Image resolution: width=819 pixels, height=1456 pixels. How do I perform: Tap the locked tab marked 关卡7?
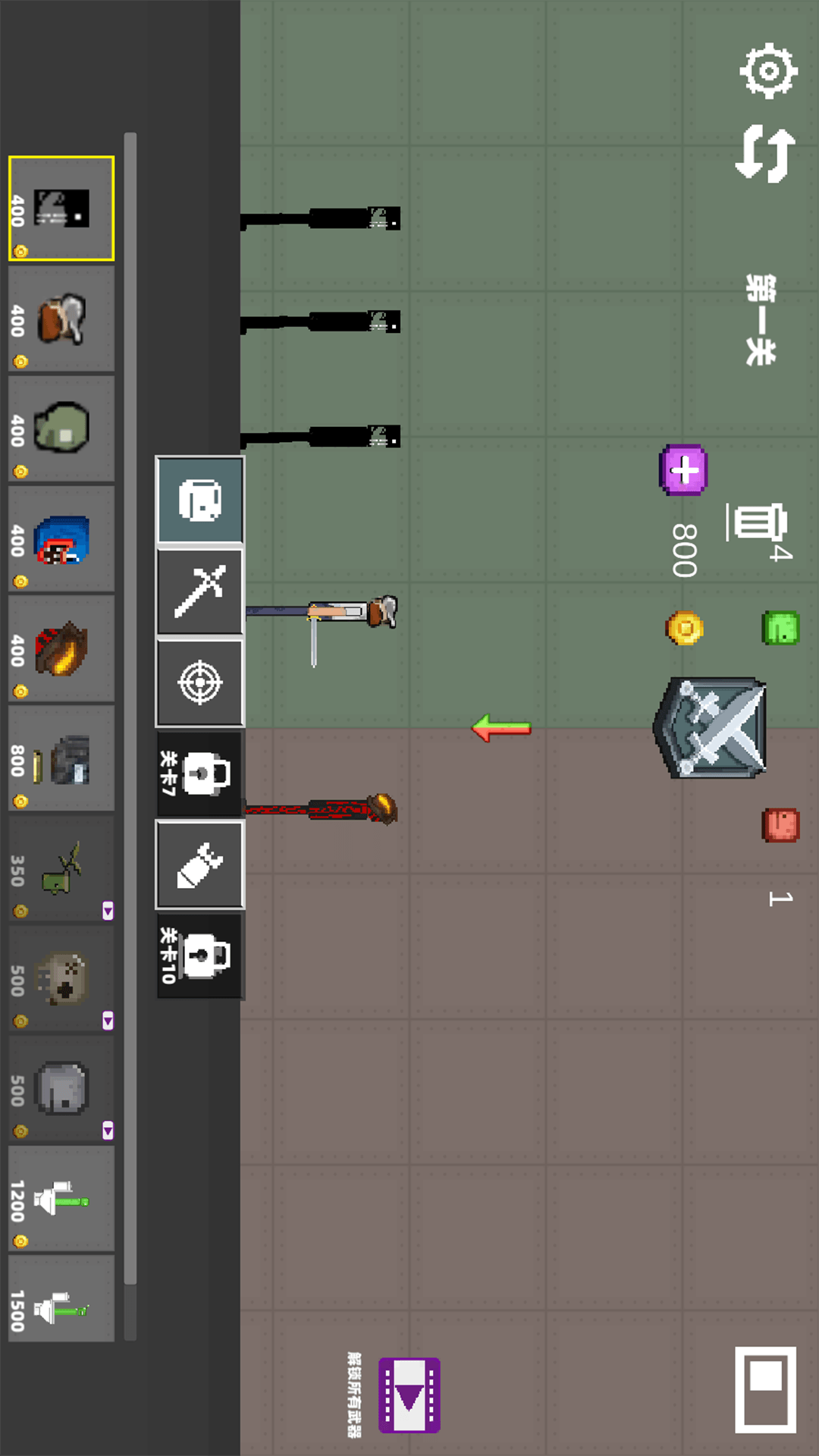tap(200, 774)
